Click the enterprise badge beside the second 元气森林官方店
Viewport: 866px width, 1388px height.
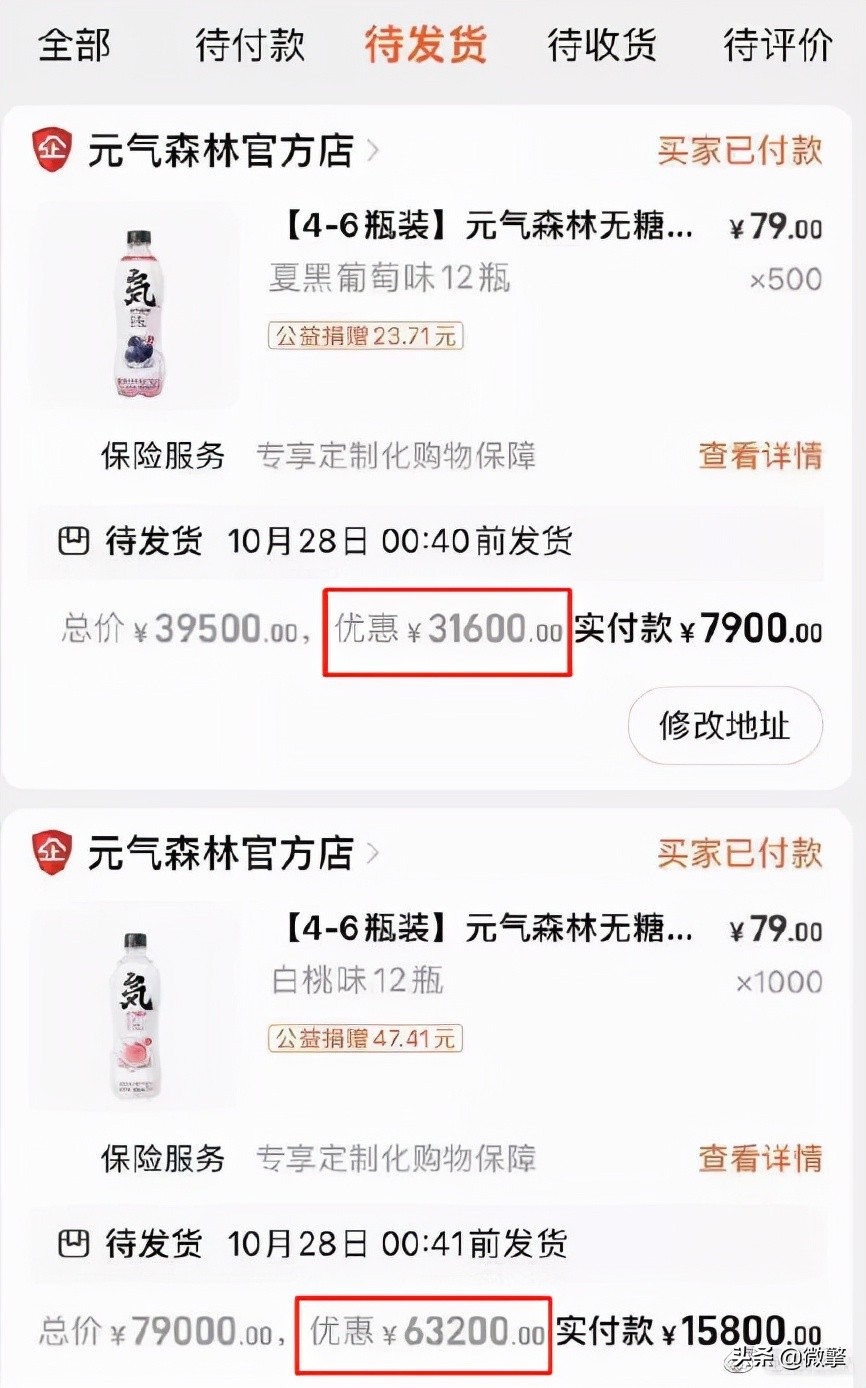point(51,855)
